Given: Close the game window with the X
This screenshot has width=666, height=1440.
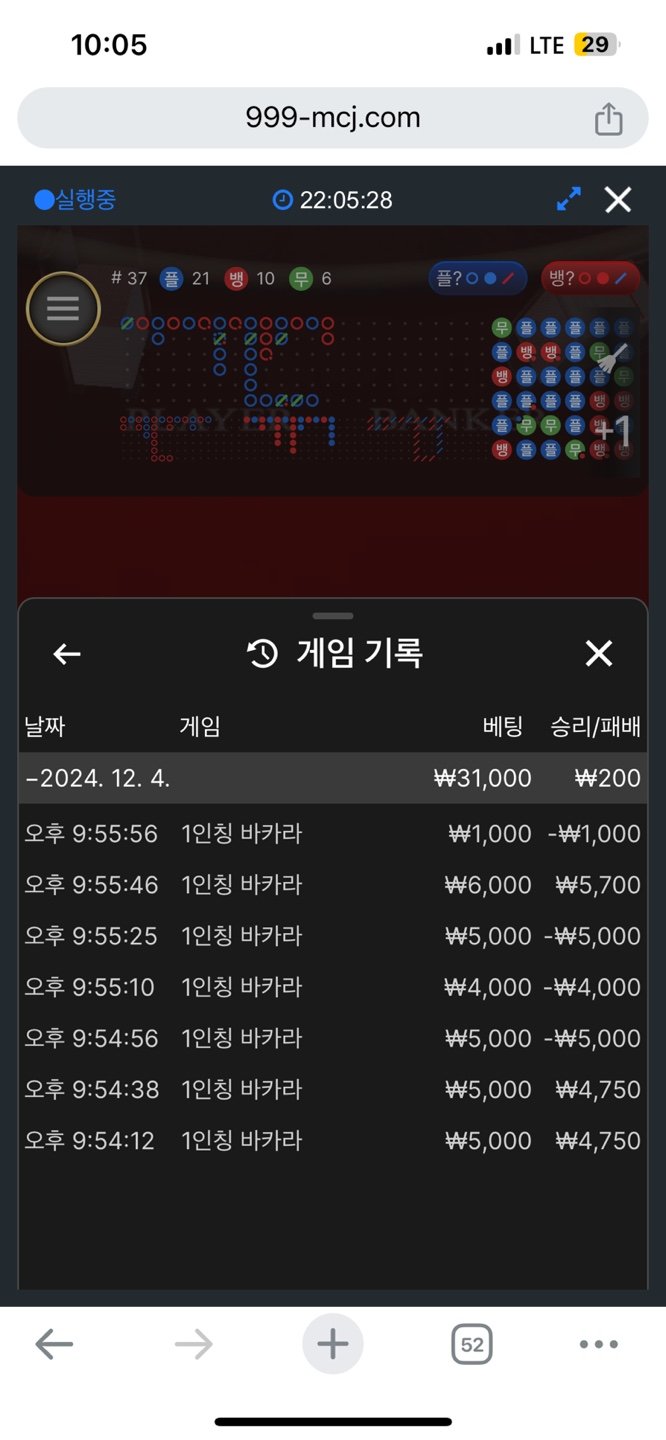Looking at the screenshot, I should click(x=618, y=200).
